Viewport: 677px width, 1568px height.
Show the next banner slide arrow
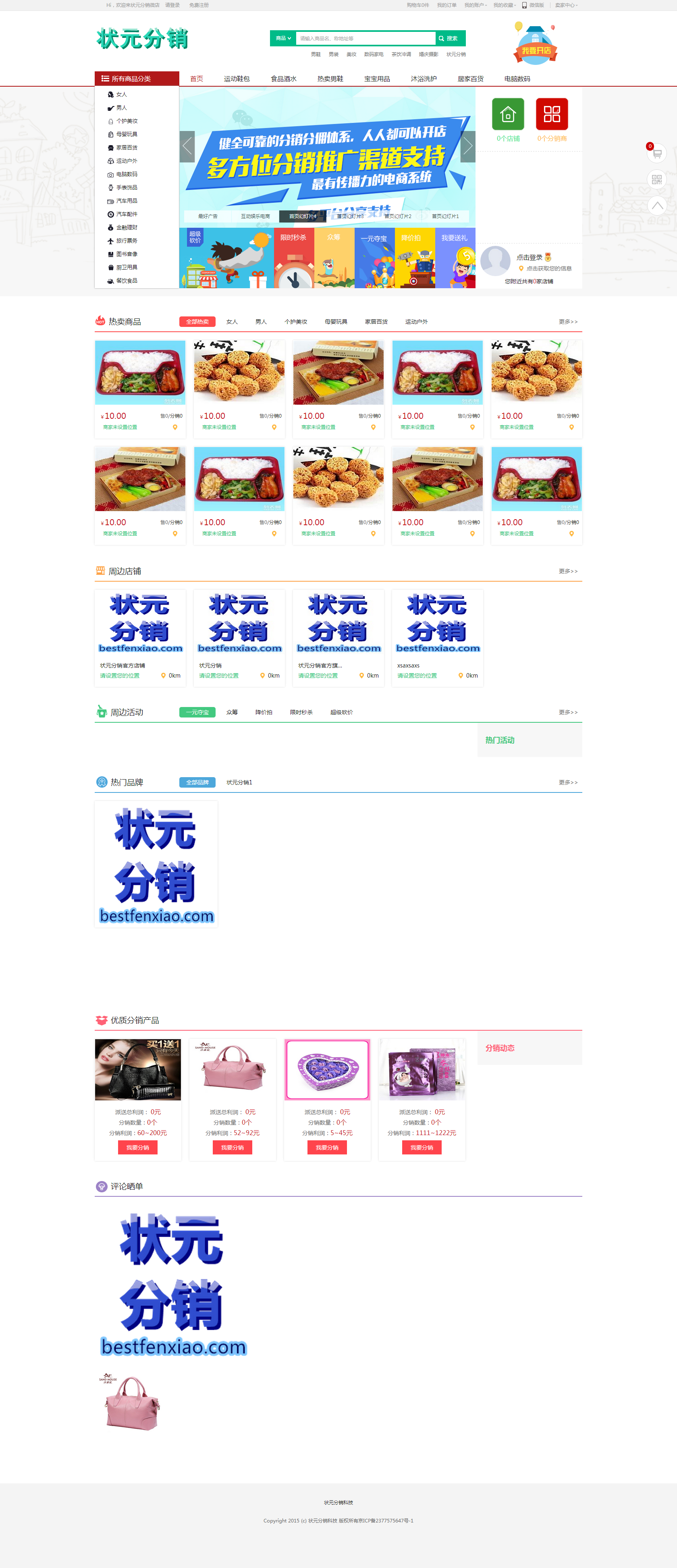point(468,147)
